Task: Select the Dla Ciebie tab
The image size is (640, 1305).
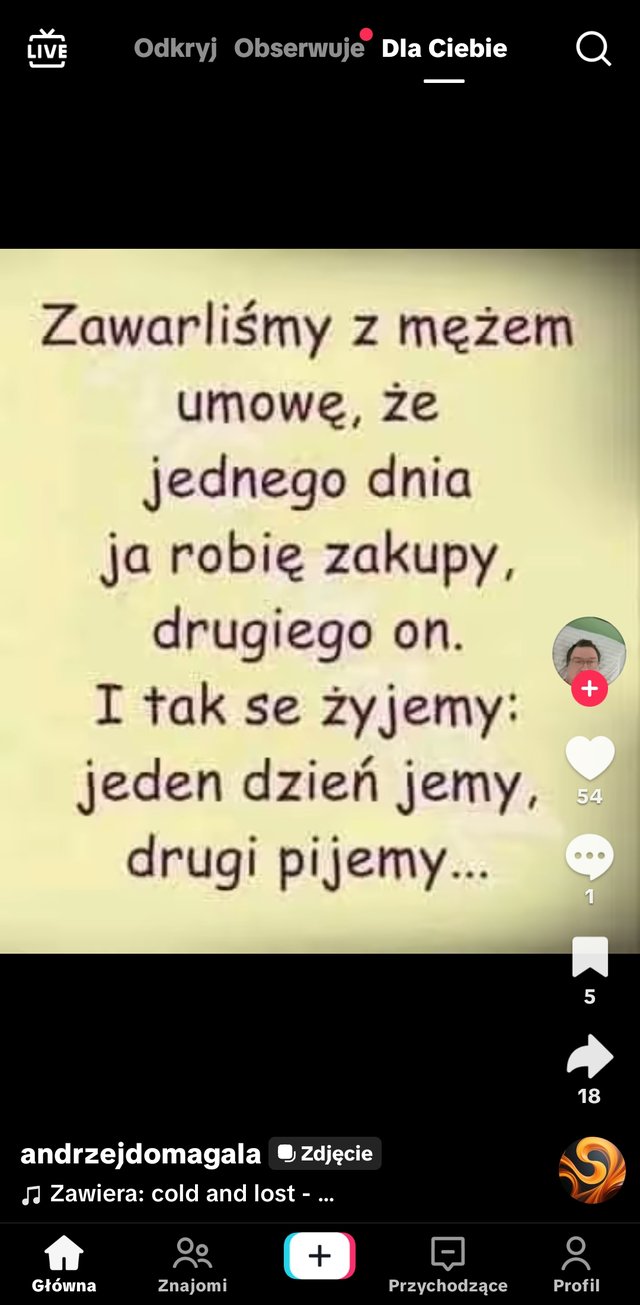Action: click(444, 48)
